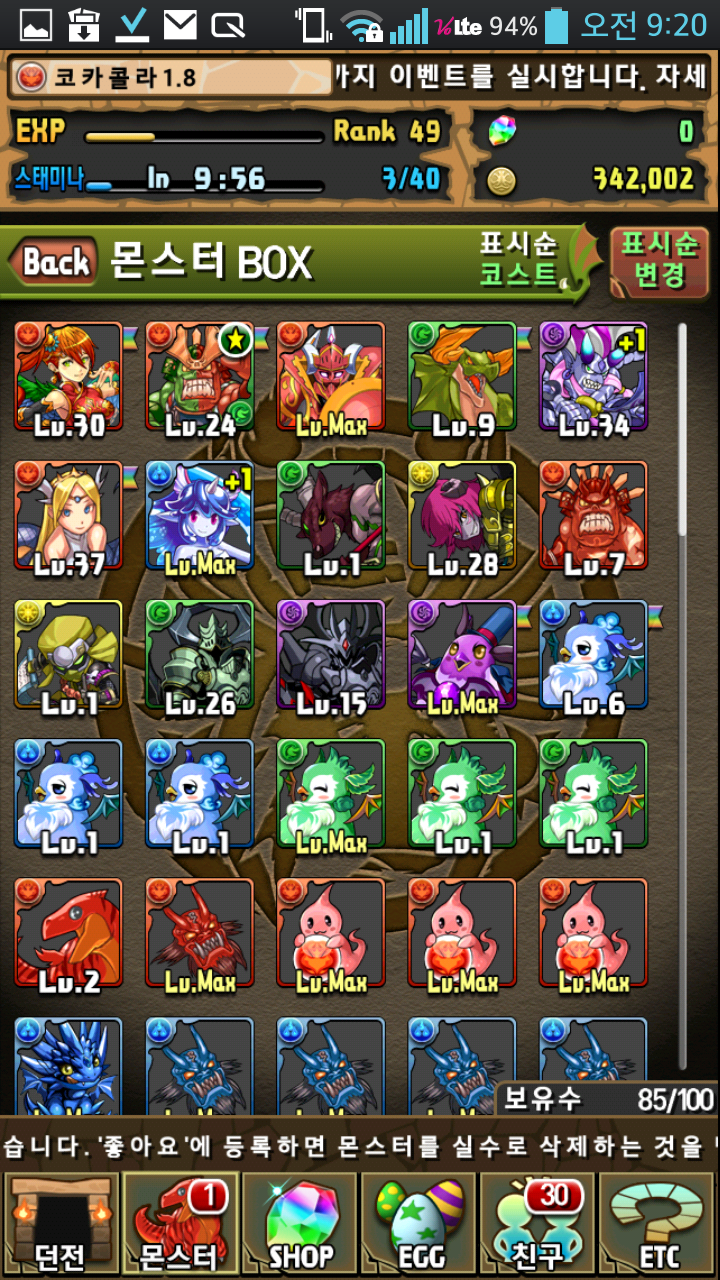The width and height of the screenshot is (720, 1280).
Task: Switch to the 몬스터 tab
Action: click(x=180, y=1224)
